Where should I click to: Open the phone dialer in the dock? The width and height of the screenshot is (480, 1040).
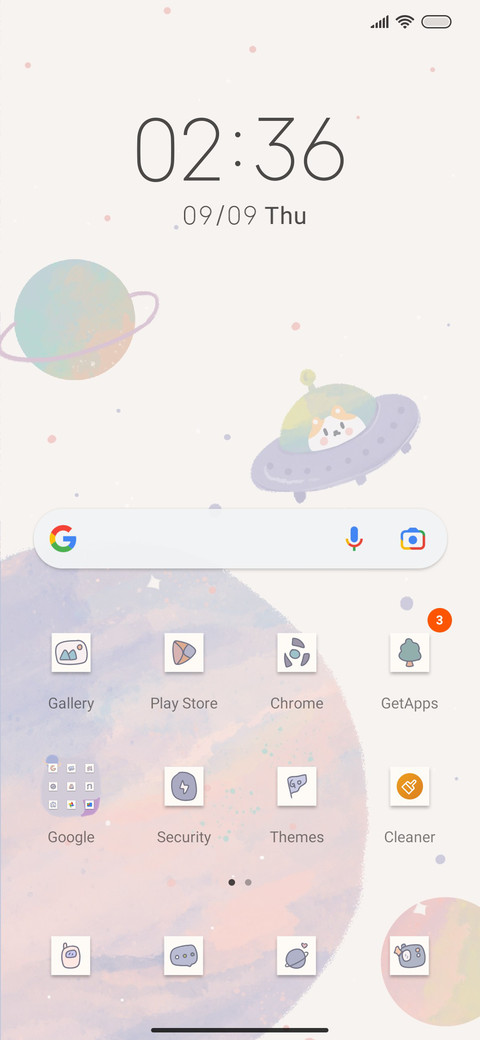click(71, 956)
